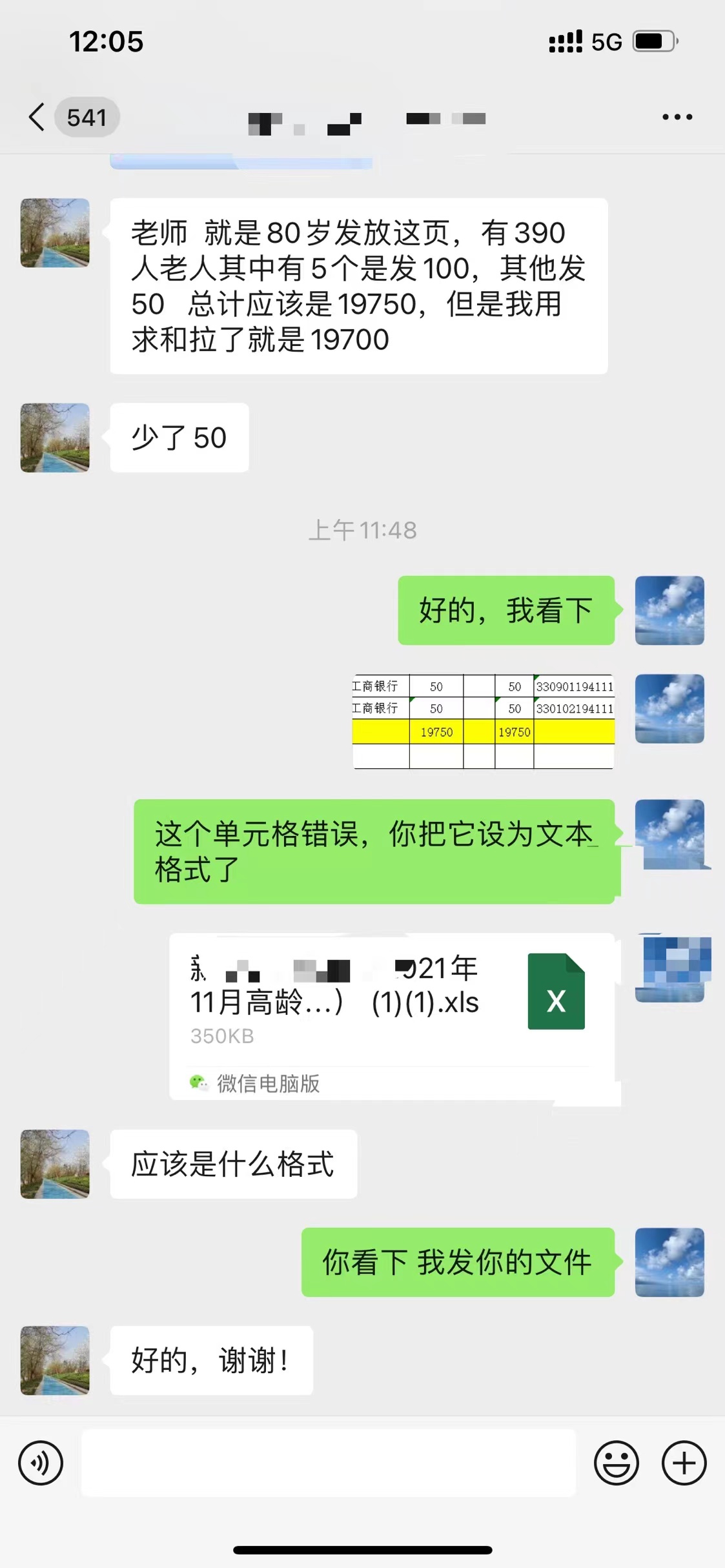Tap the contact's avatar beside 少了50
725x1568 pixels.
click(x=55, y=438)
